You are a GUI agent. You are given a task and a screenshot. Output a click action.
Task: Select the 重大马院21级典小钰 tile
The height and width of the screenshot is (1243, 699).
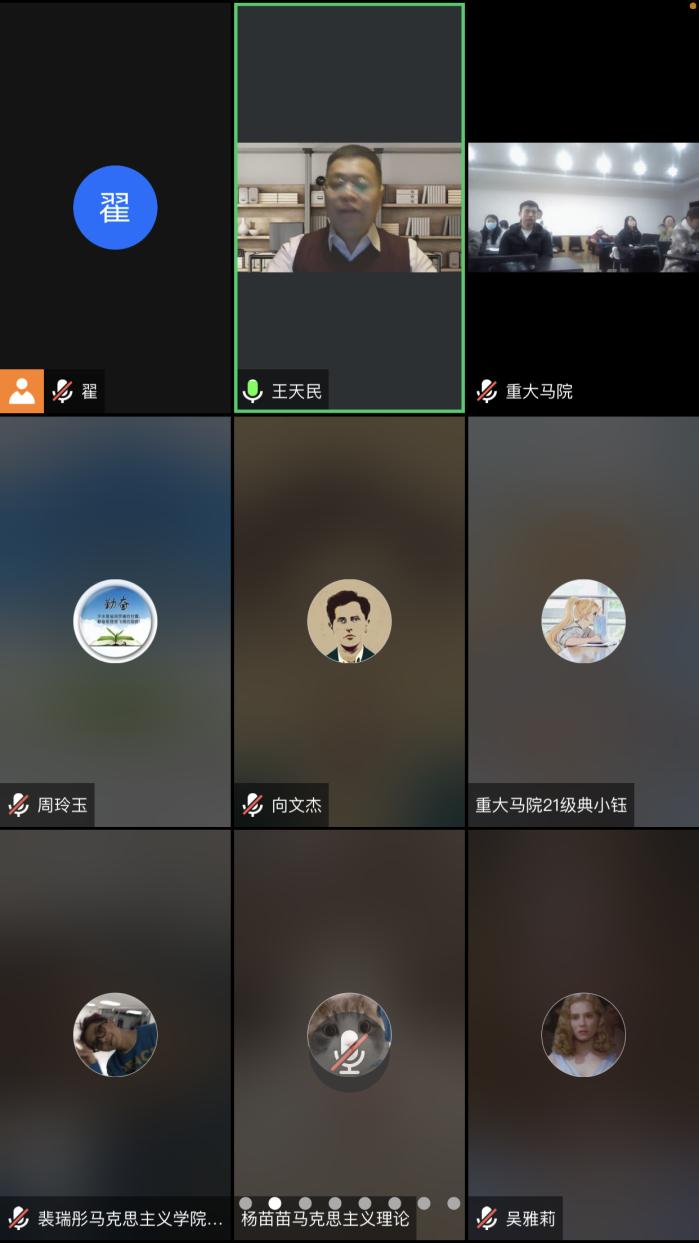(x=583, y=621)
